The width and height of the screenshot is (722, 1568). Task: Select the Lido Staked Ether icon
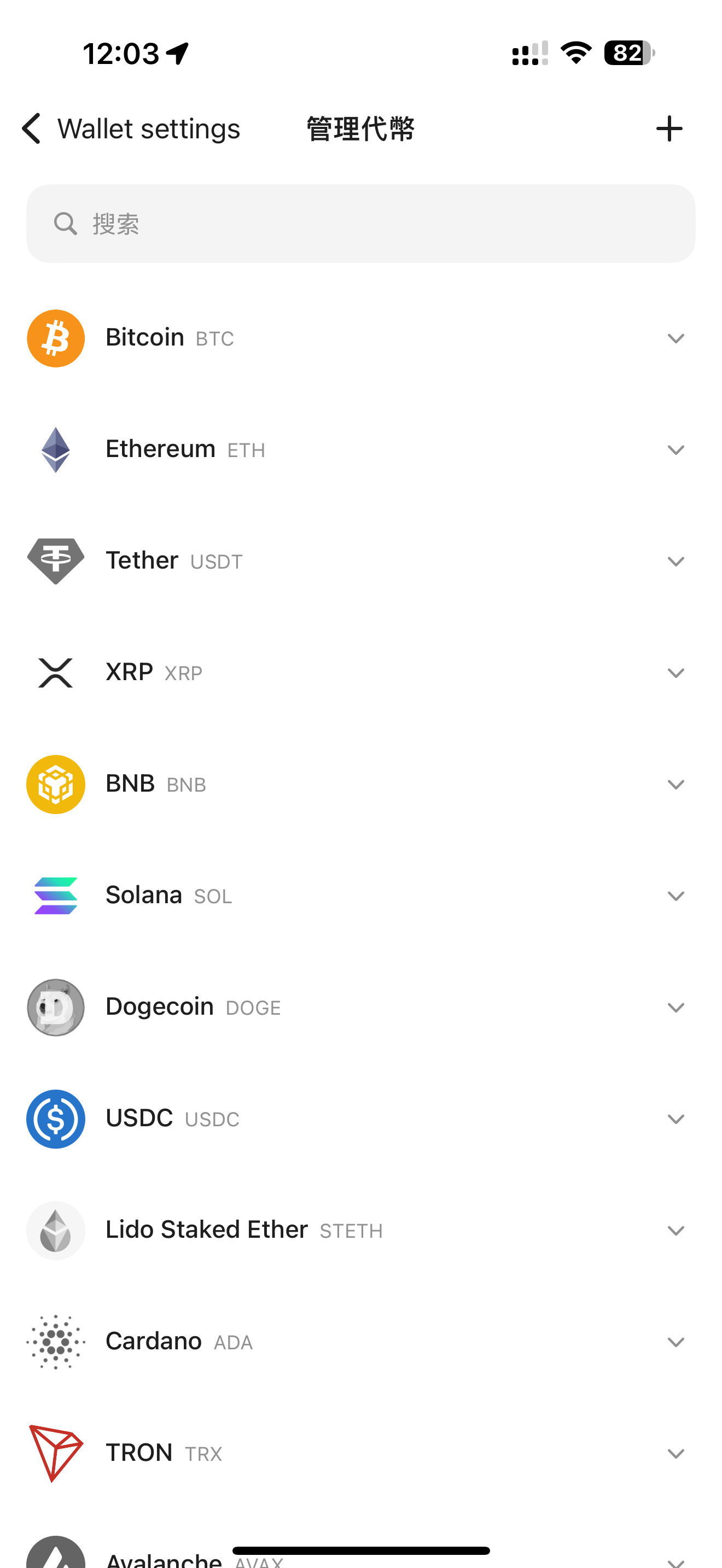[55, 1230]
